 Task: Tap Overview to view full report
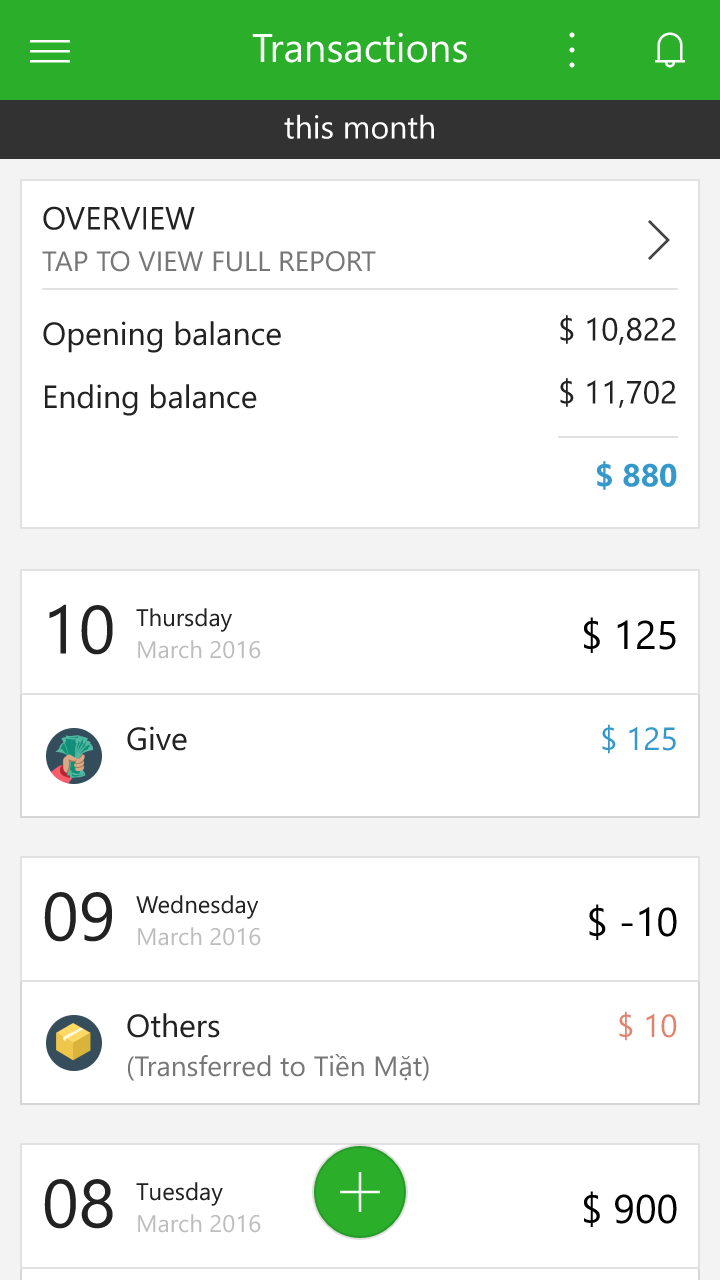click(360, 240)
